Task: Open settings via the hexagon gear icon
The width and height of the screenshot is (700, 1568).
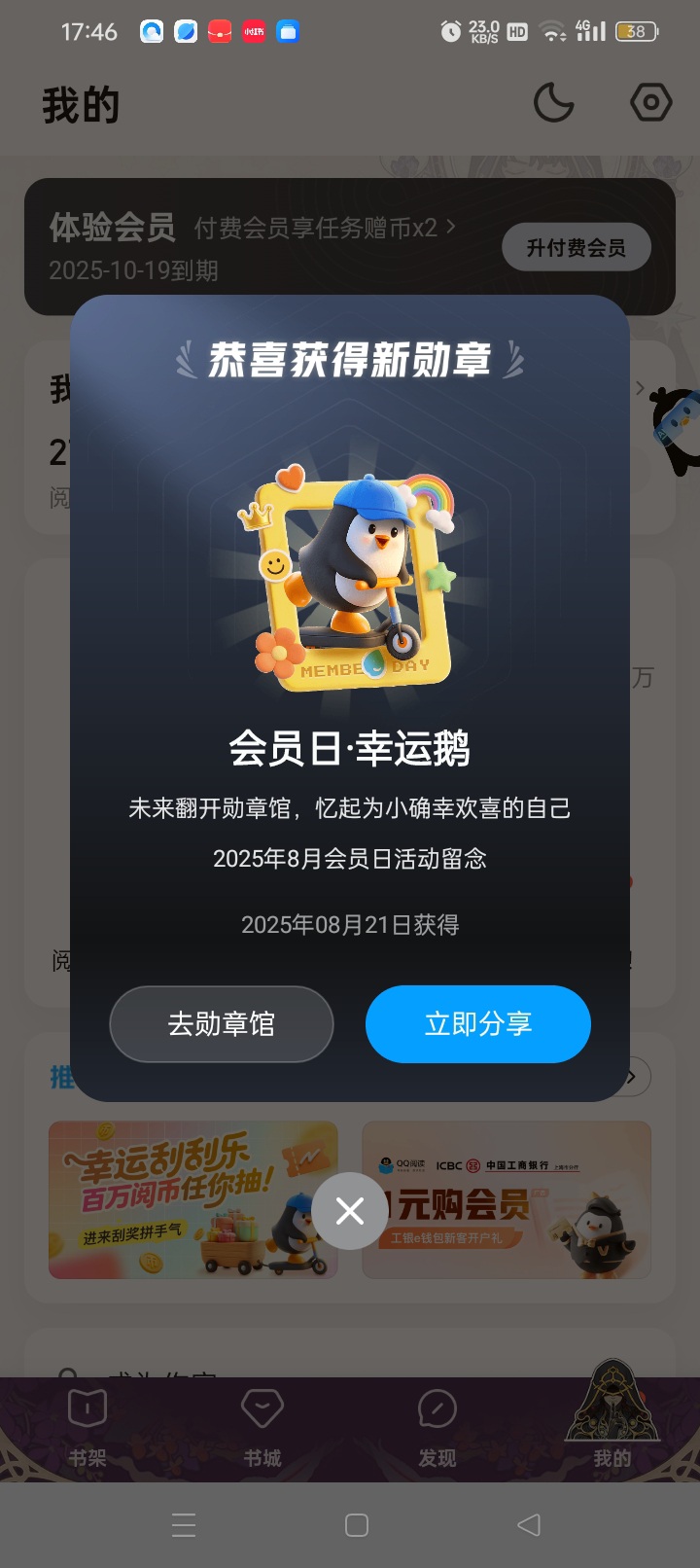Action: click(650, 102)
